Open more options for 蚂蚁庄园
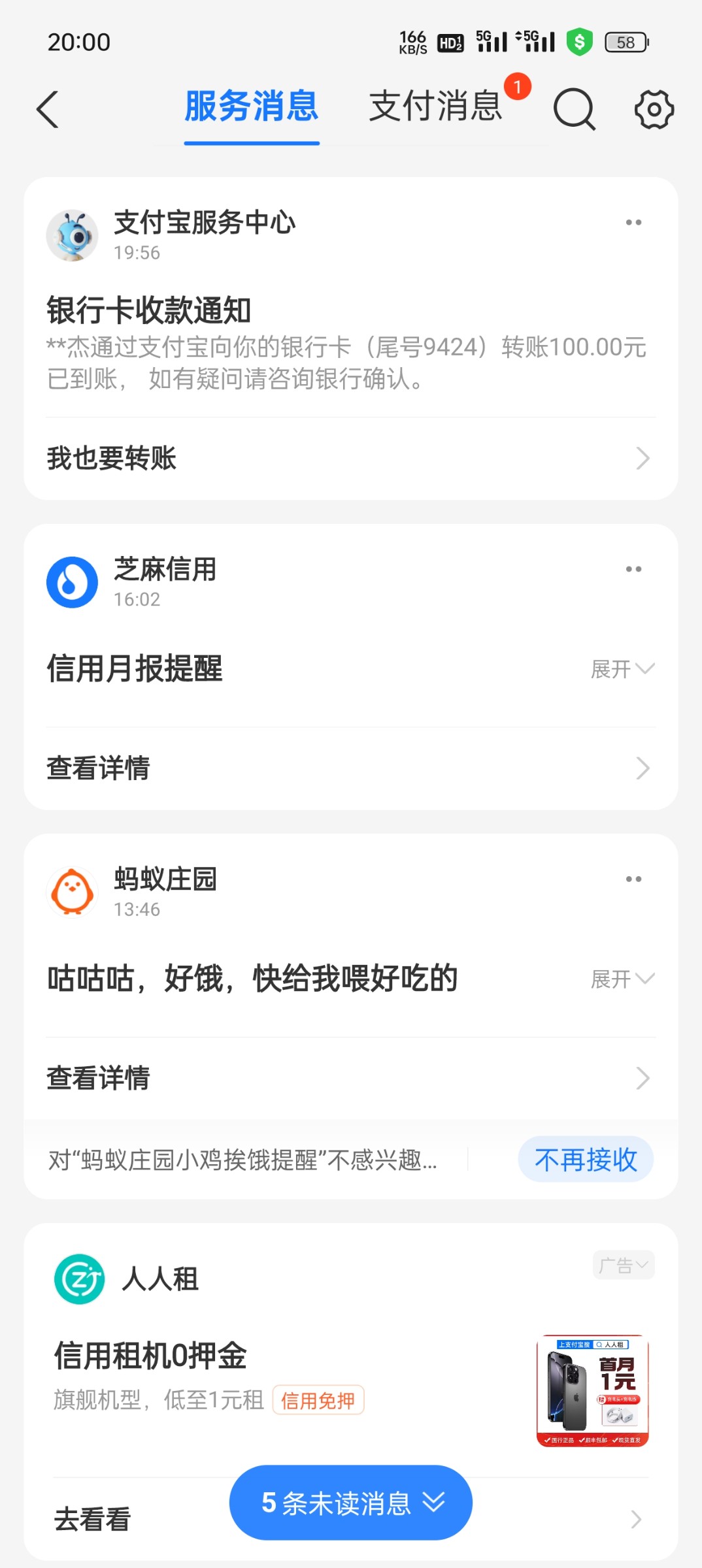Screen dimensions: 702x1568 (633, 879)
